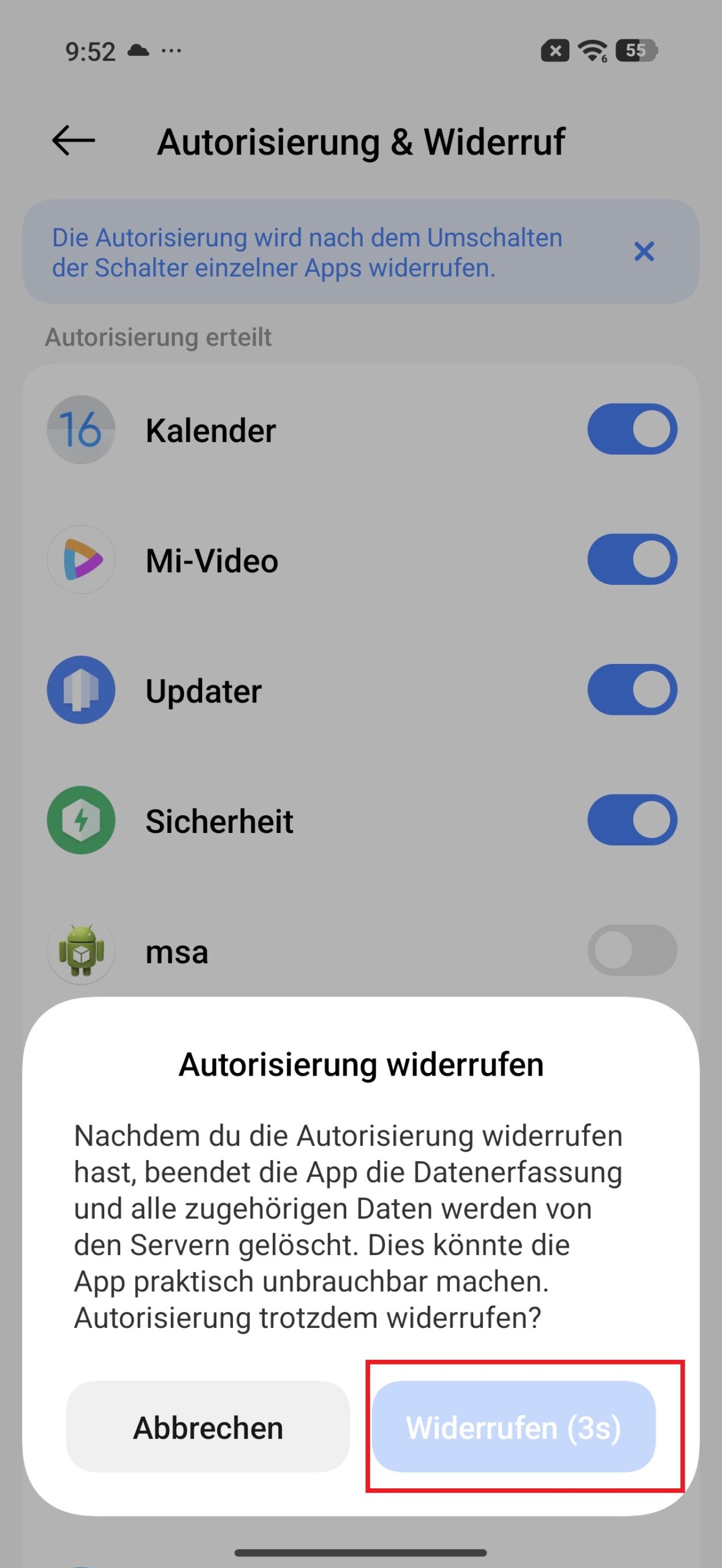Disable authorization for Mi-Video

click(x=632, y=559)
